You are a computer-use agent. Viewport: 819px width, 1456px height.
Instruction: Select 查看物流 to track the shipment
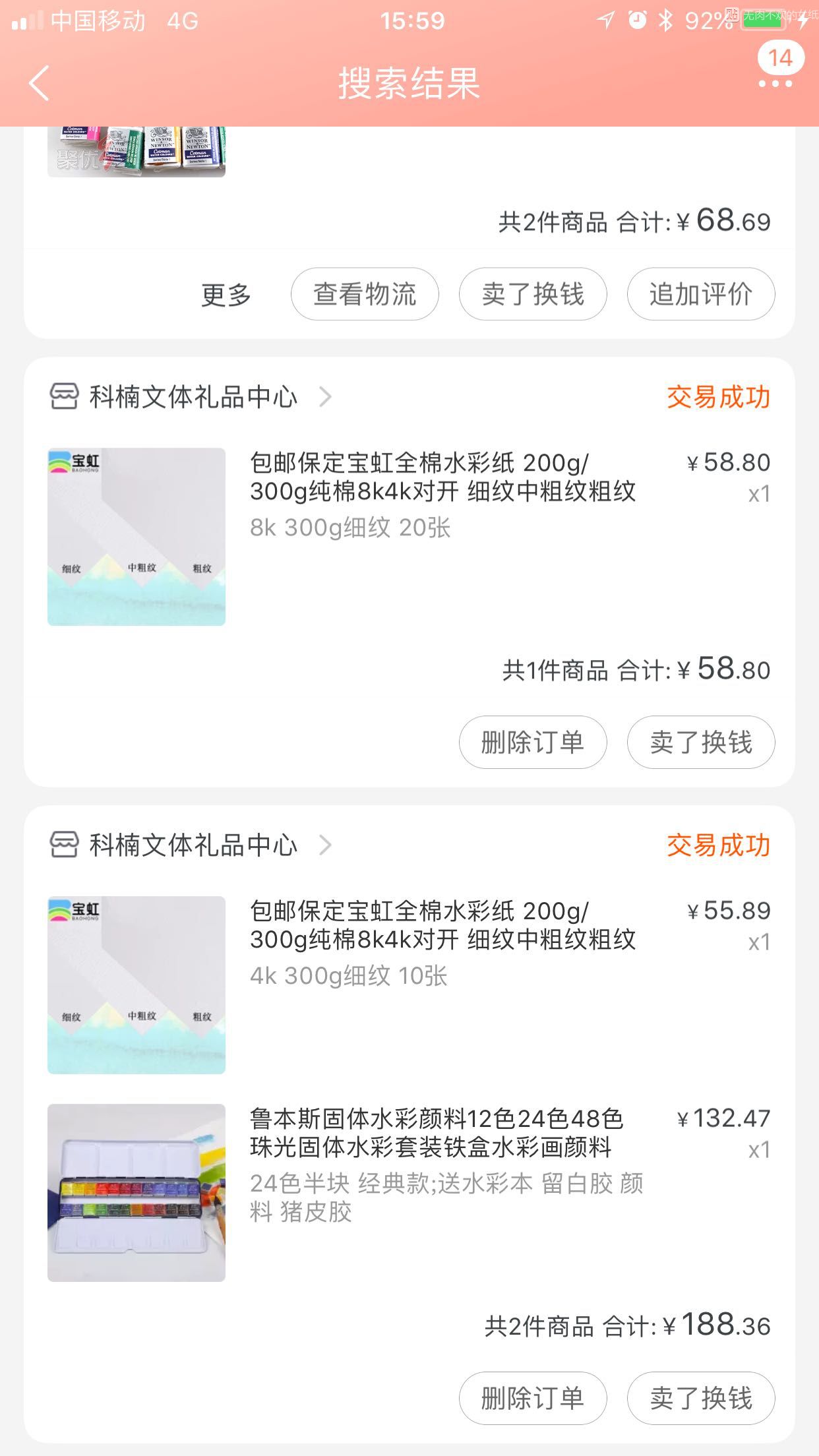tap(365, 294)
